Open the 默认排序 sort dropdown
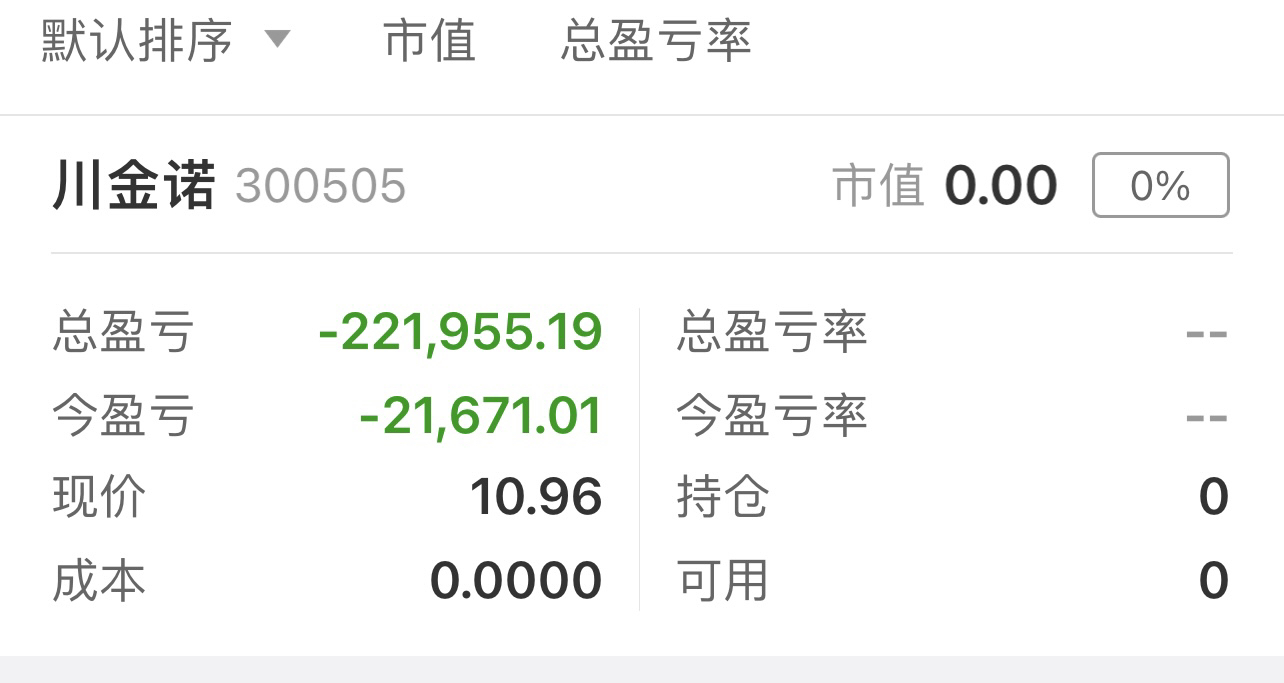This screenshot has height=683, width=1284. [165, 42]
